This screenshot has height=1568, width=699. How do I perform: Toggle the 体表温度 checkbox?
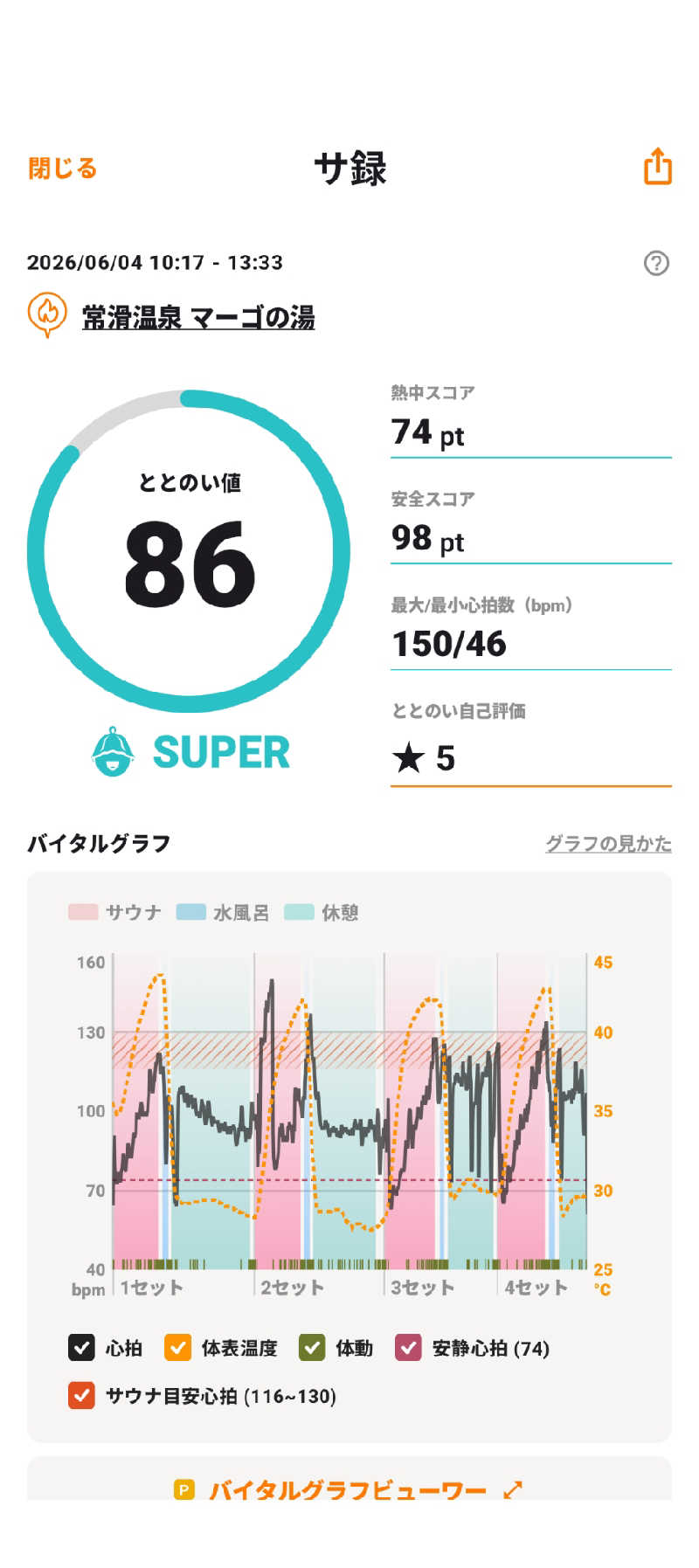coord(177,1348)
